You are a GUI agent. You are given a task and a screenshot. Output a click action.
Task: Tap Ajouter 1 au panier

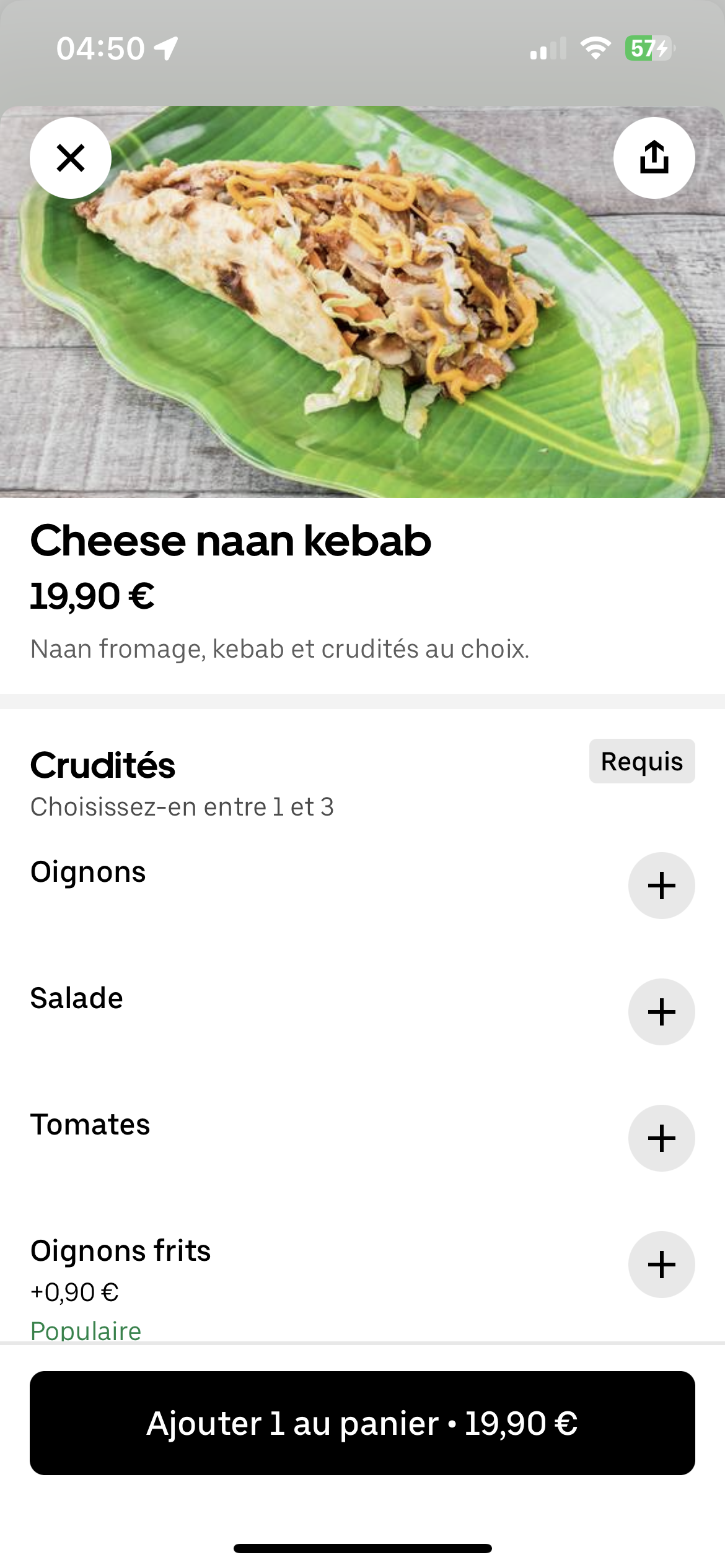(362, 1423)
